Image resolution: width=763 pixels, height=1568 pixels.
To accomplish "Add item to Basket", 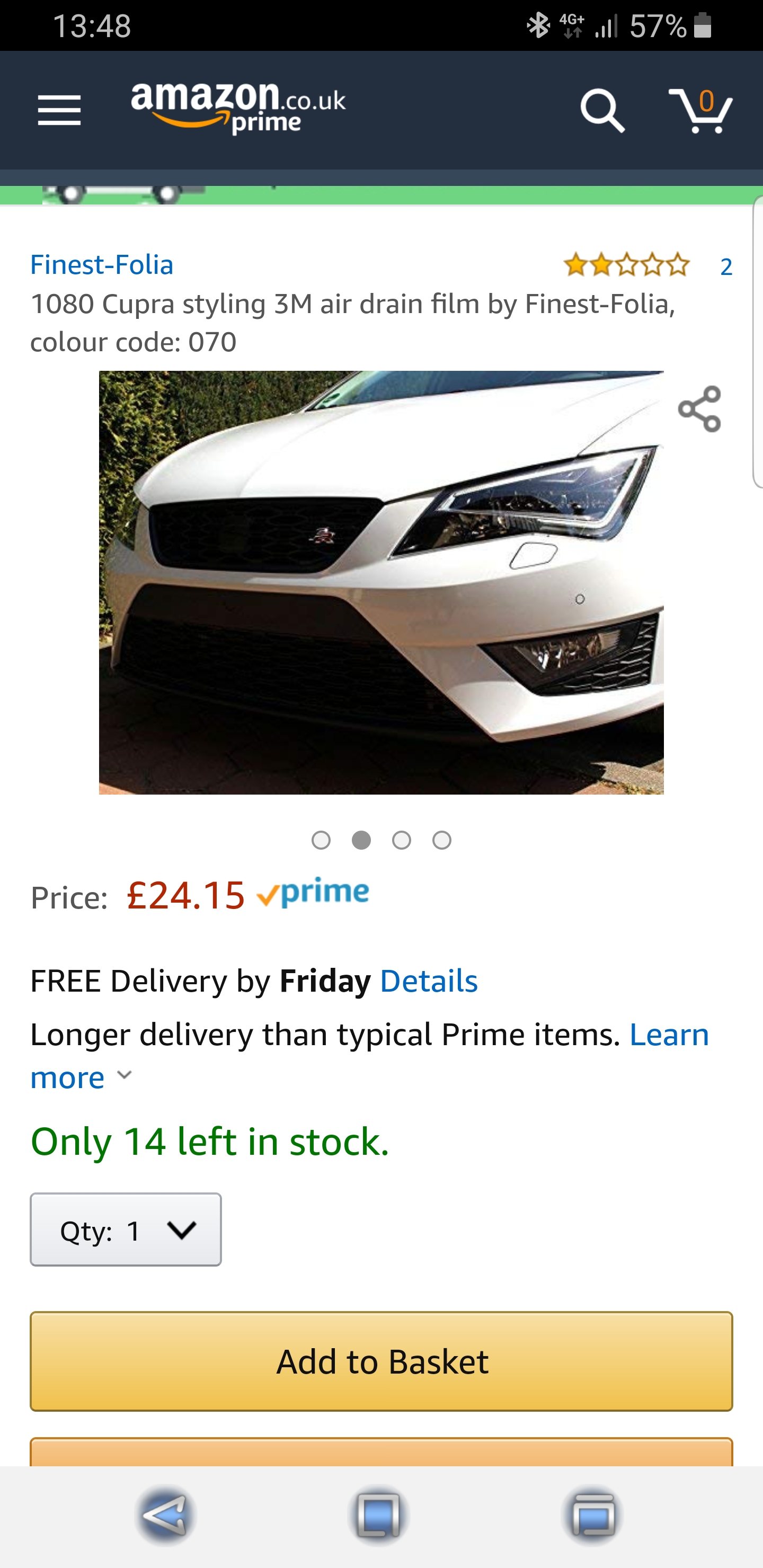I will [x=381, y=1361].
